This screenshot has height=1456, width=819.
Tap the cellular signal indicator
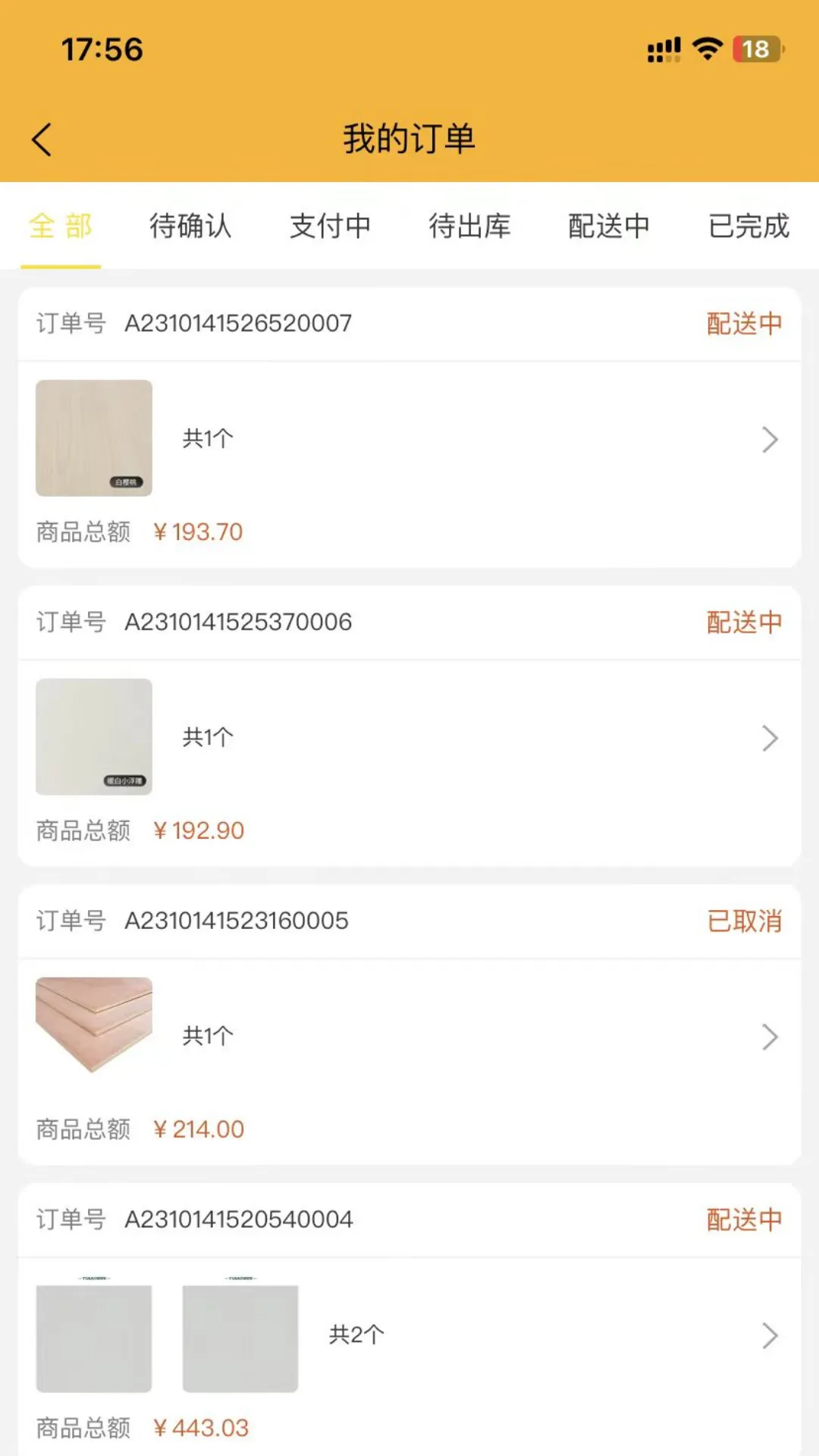point(662,49)
